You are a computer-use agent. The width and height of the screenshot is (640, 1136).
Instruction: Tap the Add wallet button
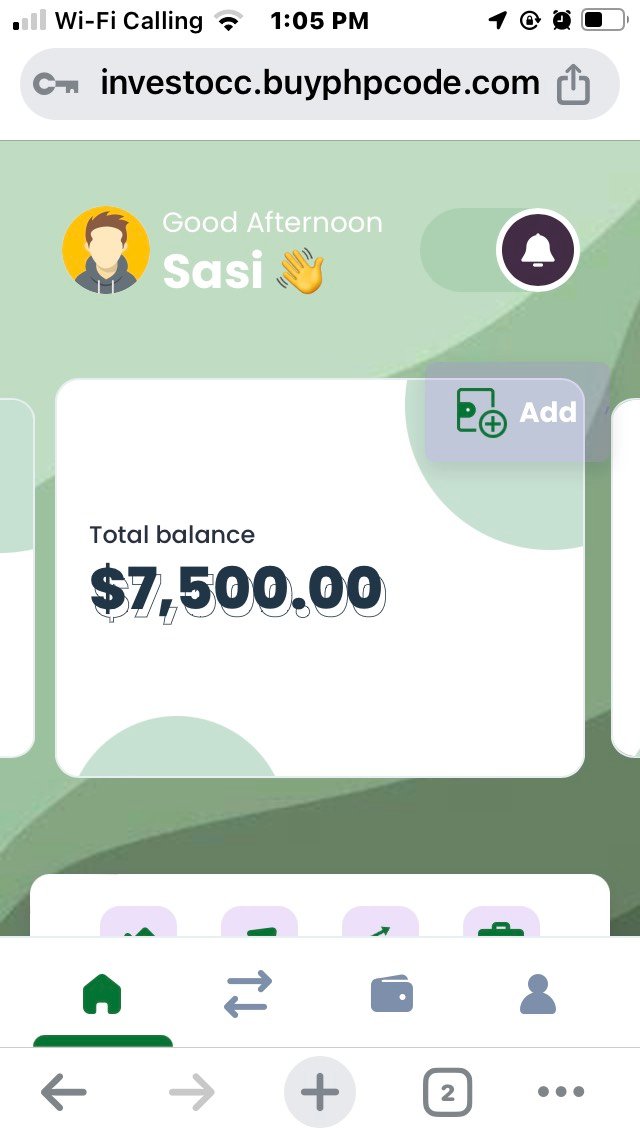pos(517,412)
